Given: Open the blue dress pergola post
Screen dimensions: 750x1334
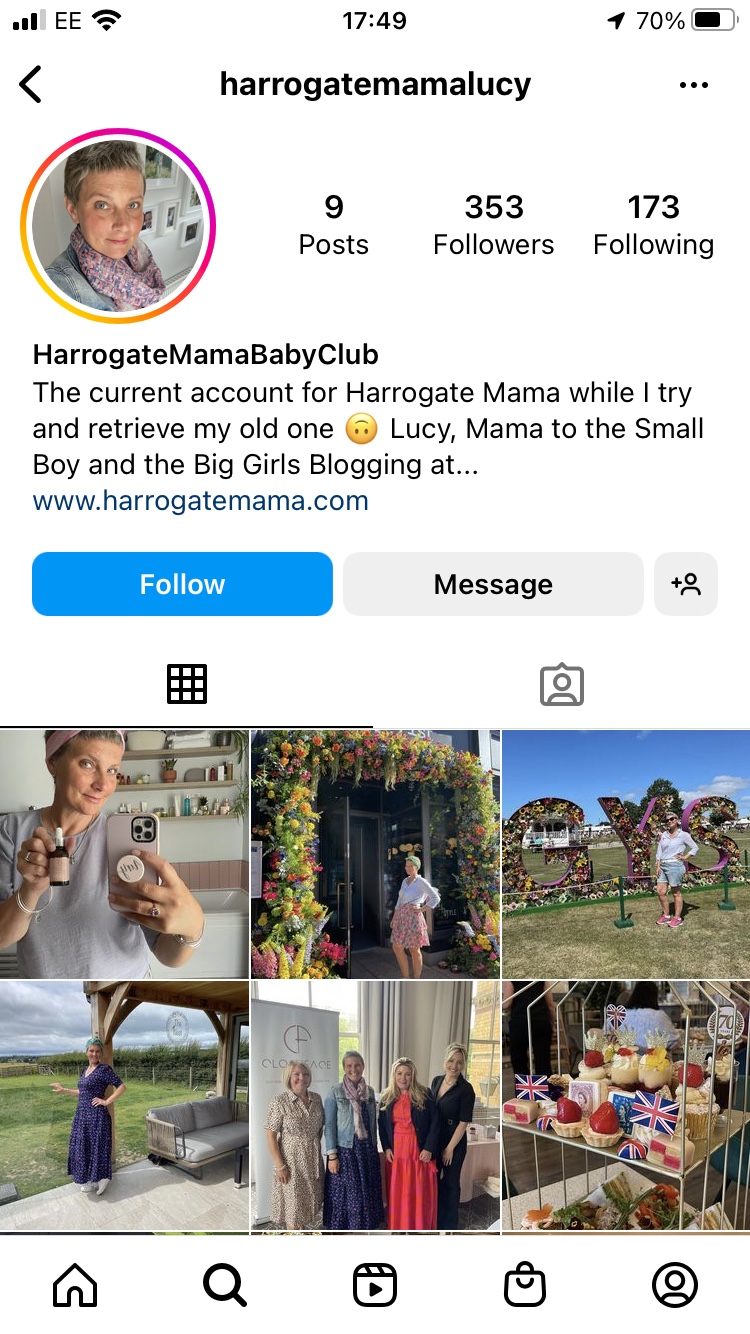Looking at the screenshot, I should click(124, 1105).
